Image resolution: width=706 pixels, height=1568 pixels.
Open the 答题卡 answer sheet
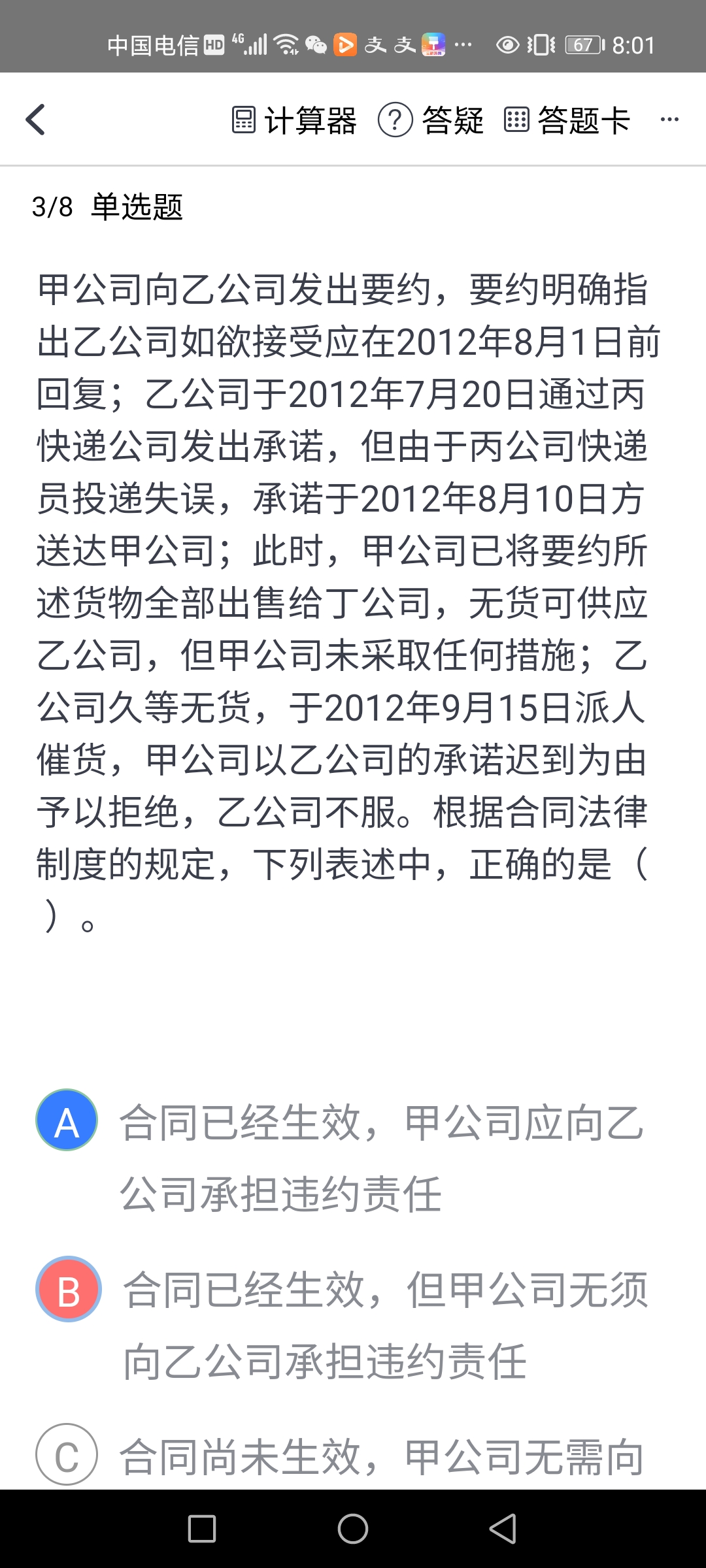tap(567, 121)
